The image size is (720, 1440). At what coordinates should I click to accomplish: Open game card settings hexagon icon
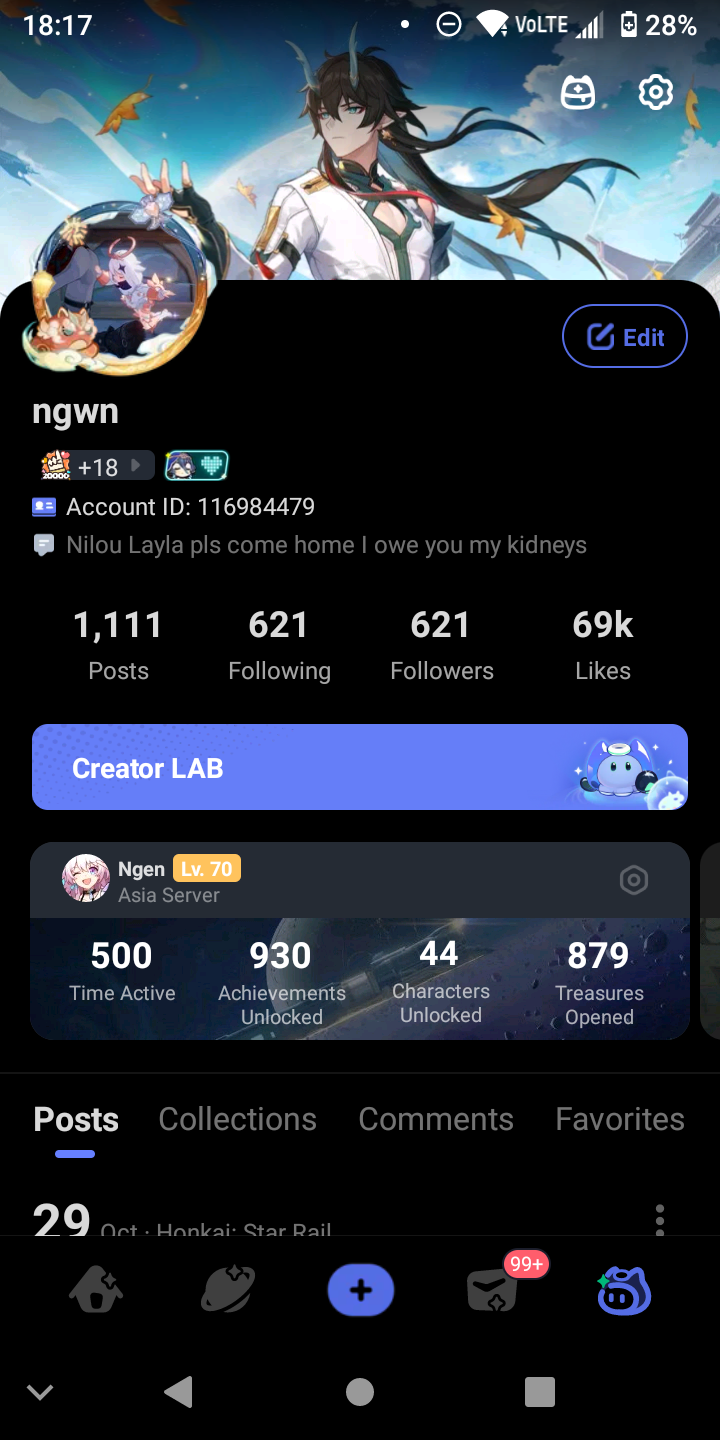click(x=634, y=880)
